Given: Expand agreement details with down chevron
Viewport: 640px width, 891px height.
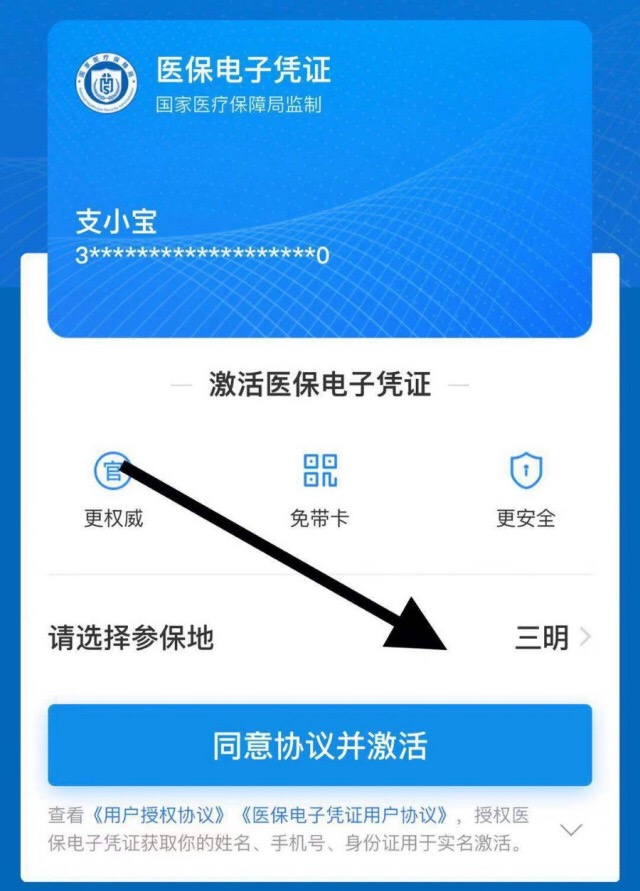Looking at the screenshot, I should click(x=571, y=830).
